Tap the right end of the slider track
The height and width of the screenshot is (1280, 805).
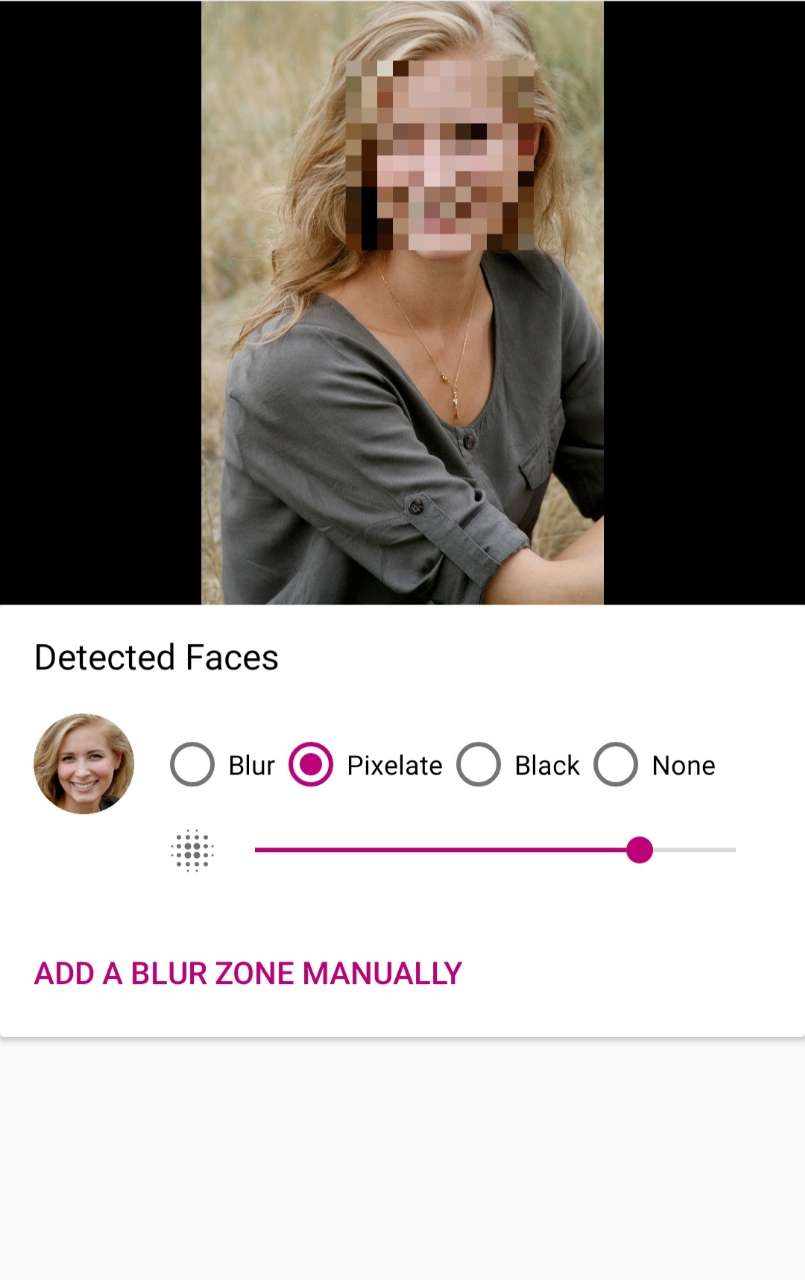[x=732, y=849]
